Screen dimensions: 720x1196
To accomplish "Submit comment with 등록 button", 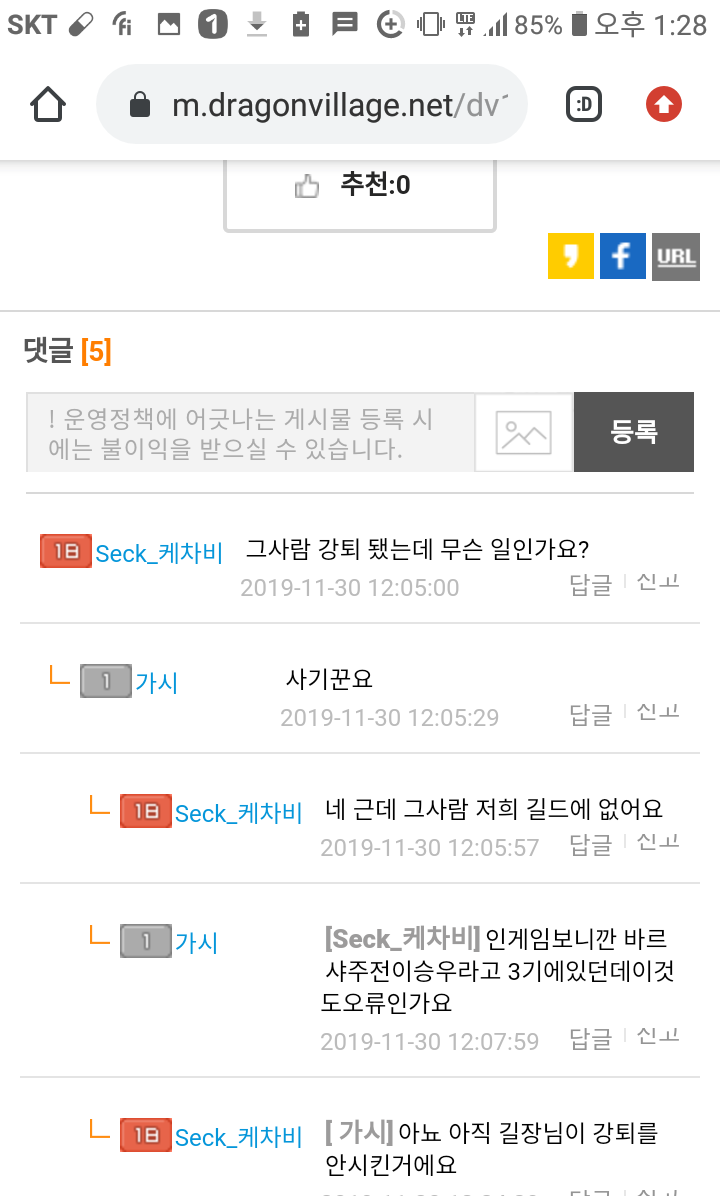I will click(633, 432).
